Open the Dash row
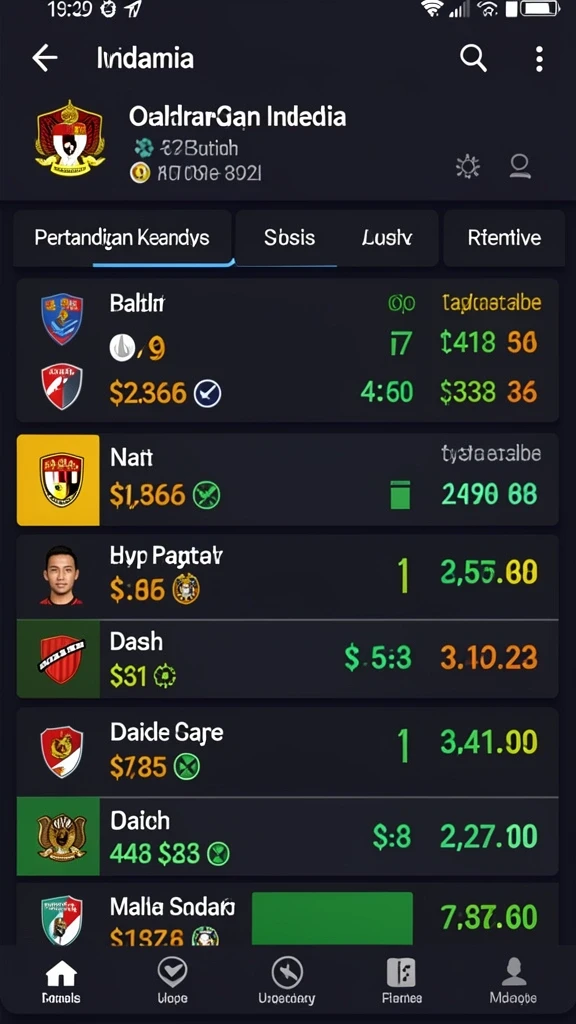The image size is (576, 1024). pyautogui.click(x=287, y=659)
